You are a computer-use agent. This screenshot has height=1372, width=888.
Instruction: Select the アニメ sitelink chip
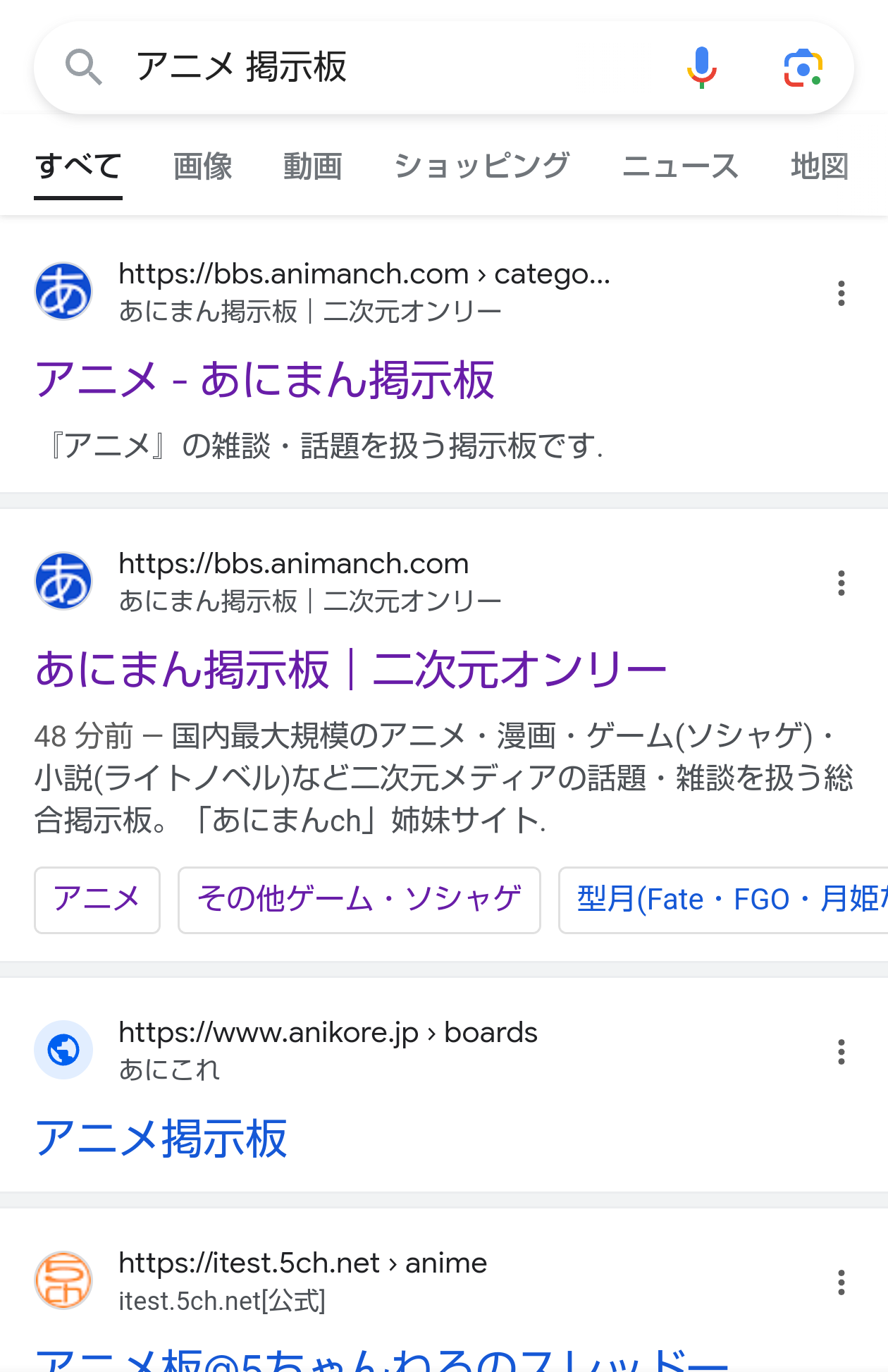(x=97, y=900)
